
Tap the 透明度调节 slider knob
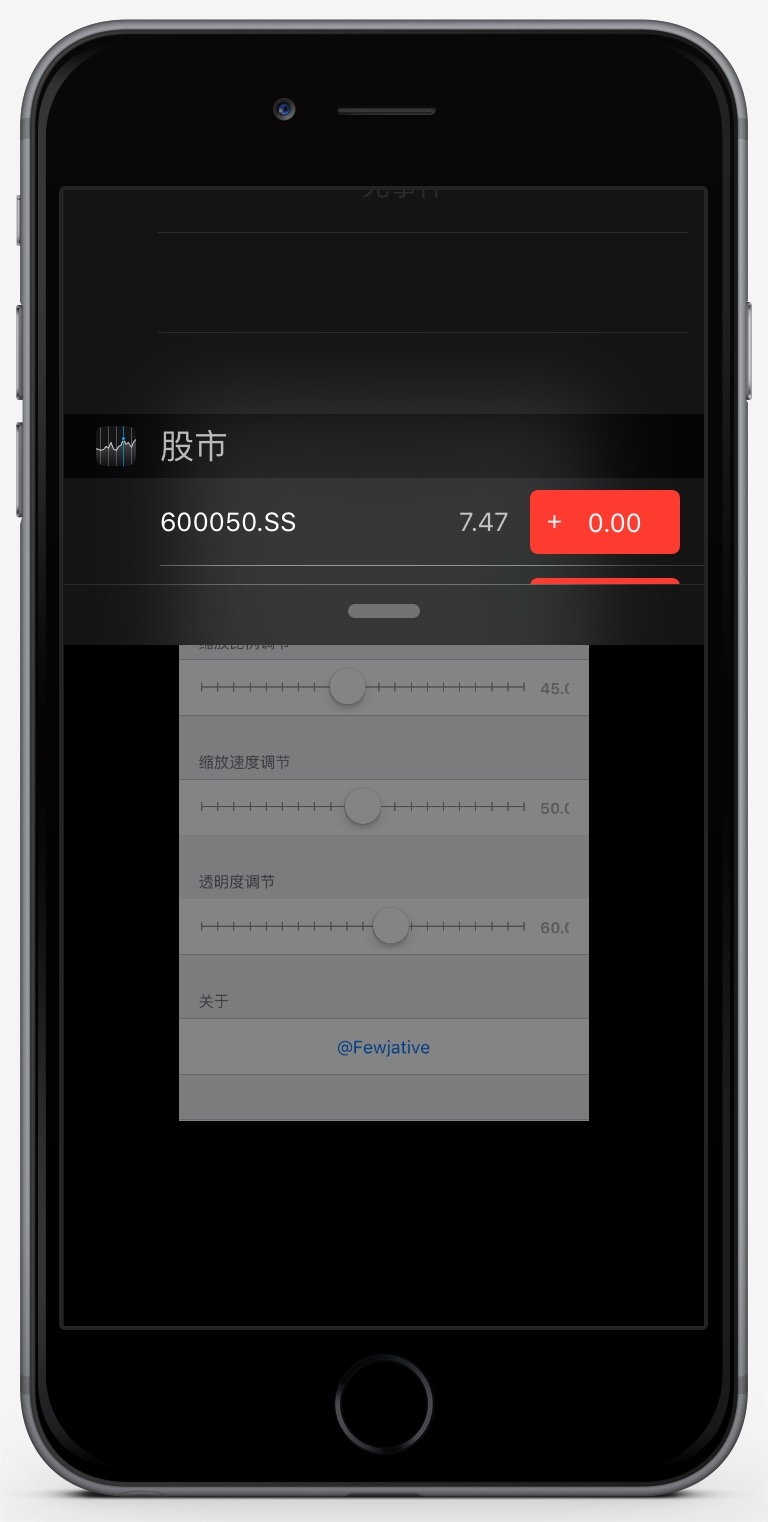pyautogui.click(x=391, y=925)
